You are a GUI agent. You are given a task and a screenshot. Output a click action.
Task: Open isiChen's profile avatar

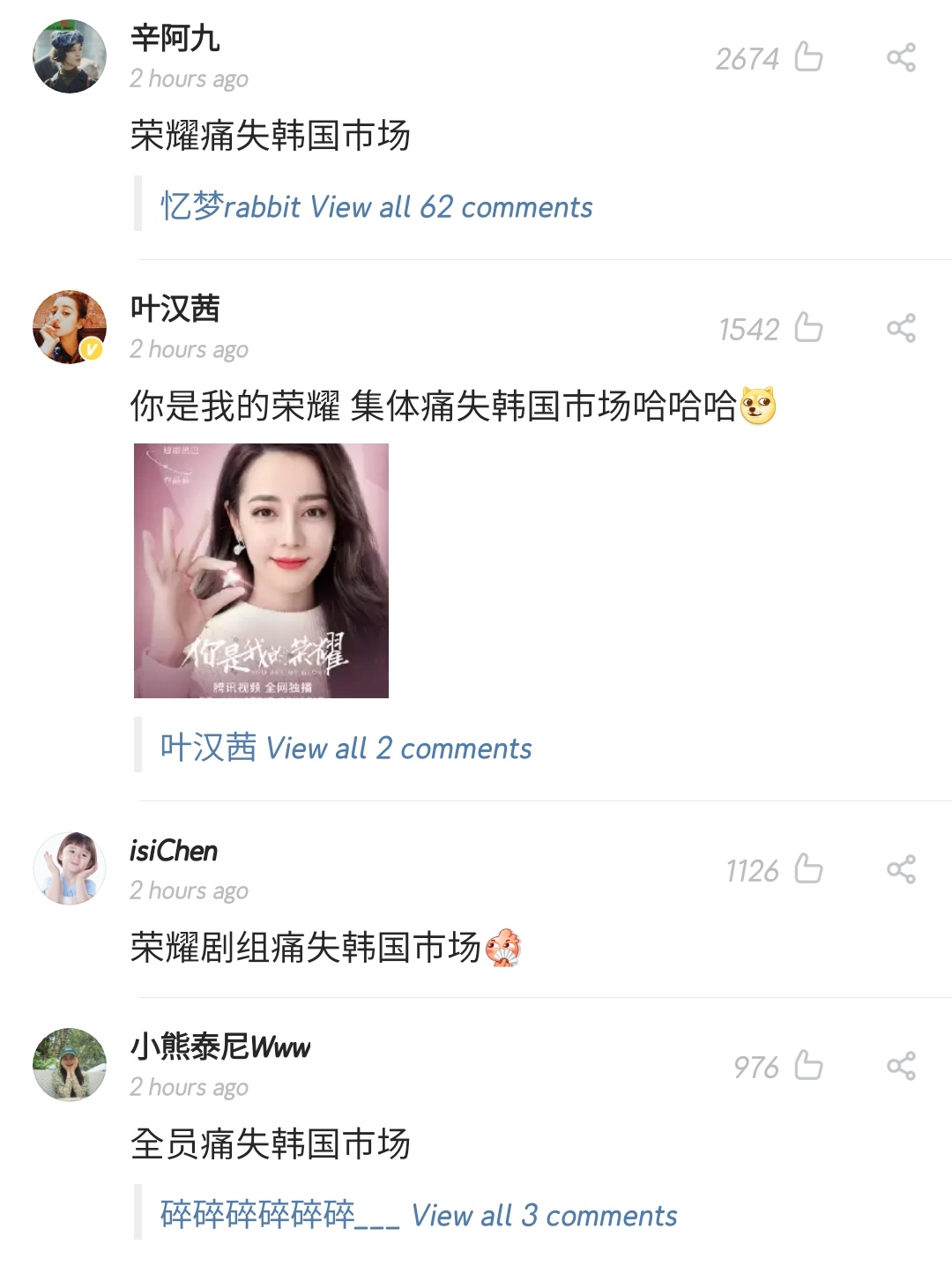coord(70,868)
